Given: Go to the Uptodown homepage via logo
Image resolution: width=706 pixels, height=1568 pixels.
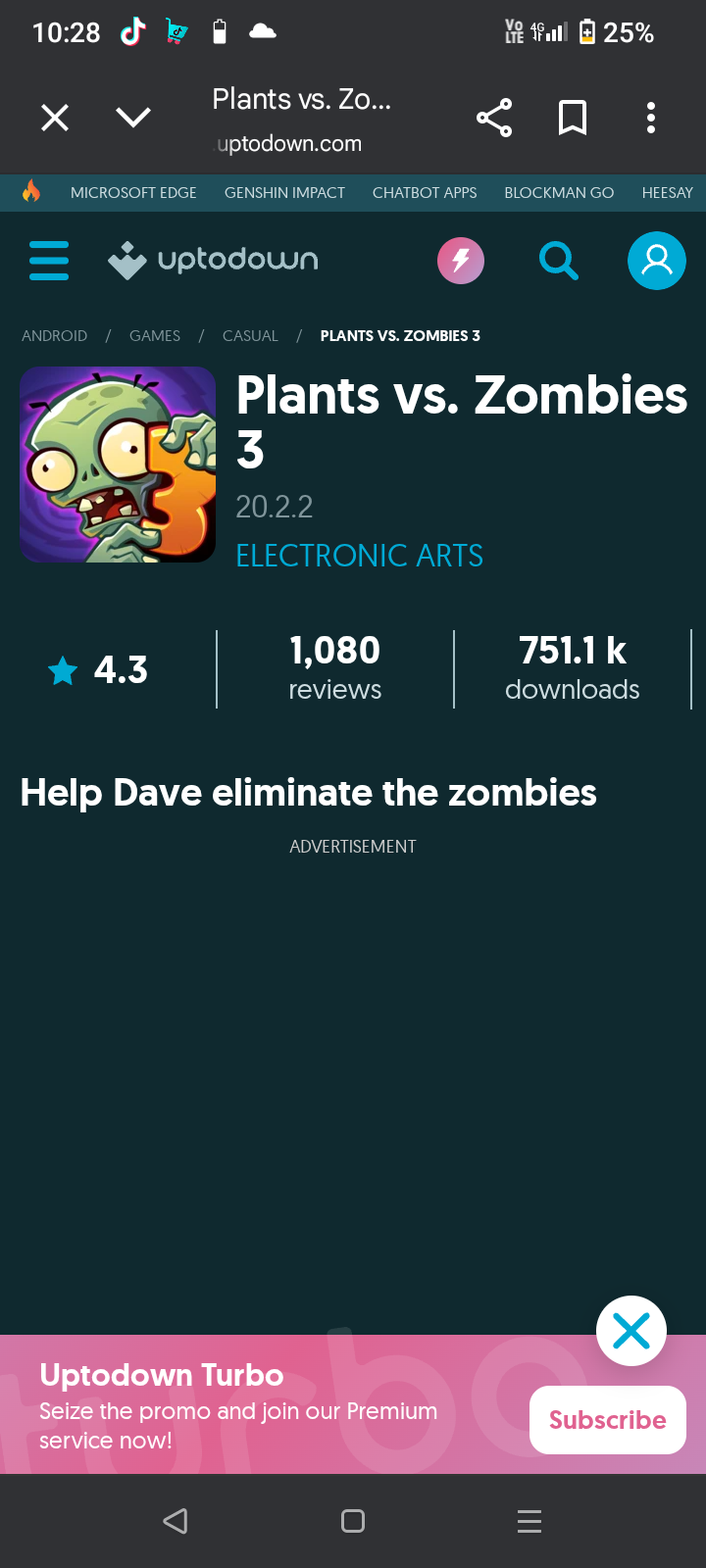Looking at the screenshot, I should [x=213, y=261].
